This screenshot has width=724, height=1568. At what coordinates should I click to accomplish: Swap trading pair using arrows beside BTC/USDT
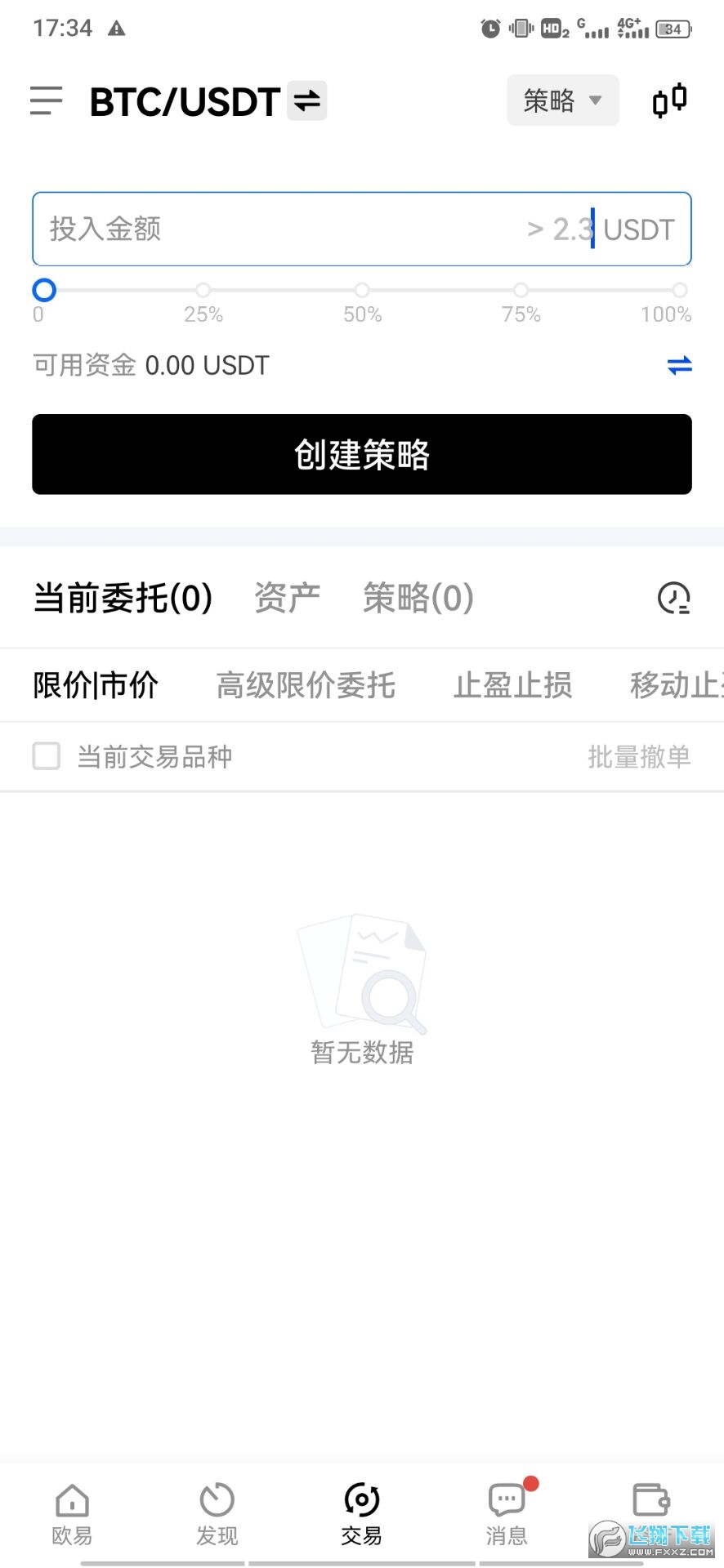pos(306,100)
